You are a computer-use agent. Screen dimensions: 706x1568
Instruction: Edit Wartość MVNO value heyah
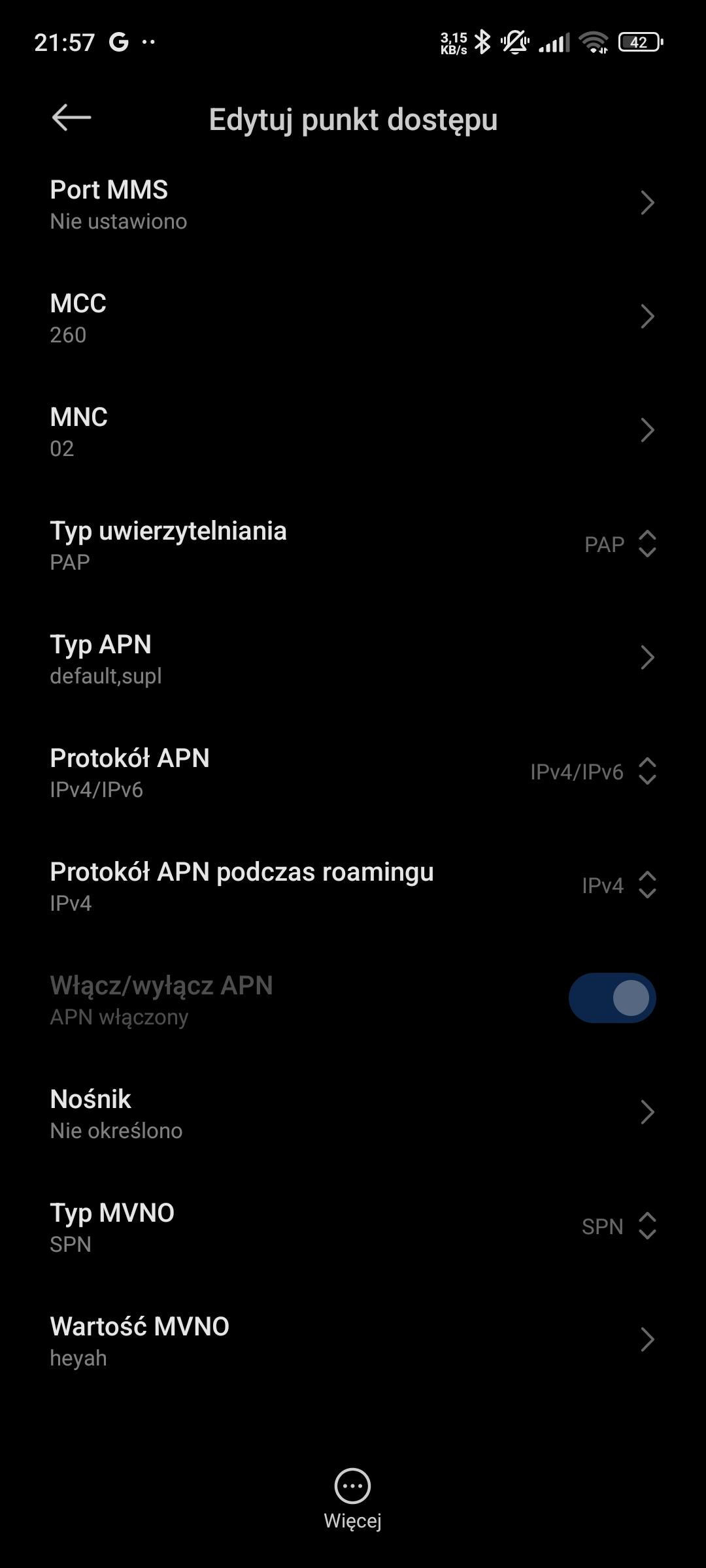pyautogui.click(x=353, y=1341)
